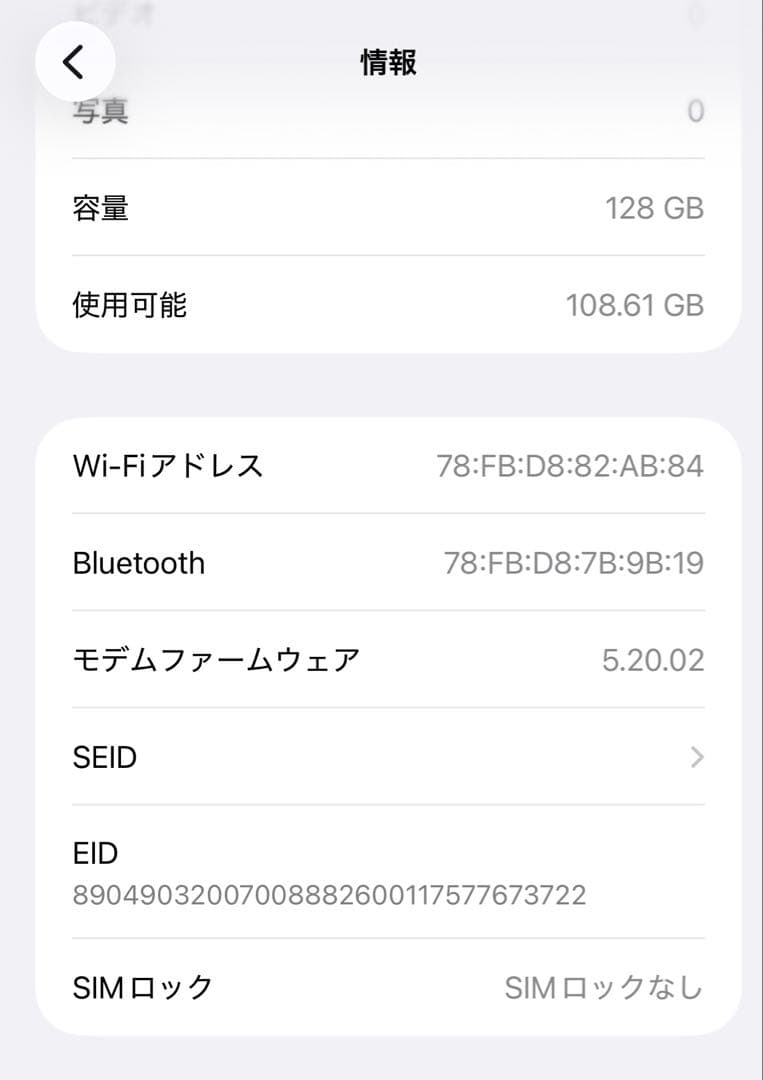Viewport: 763px width, 1080px height.
Task: Select the SIMロック row
Action: click(x=380, y=986)
